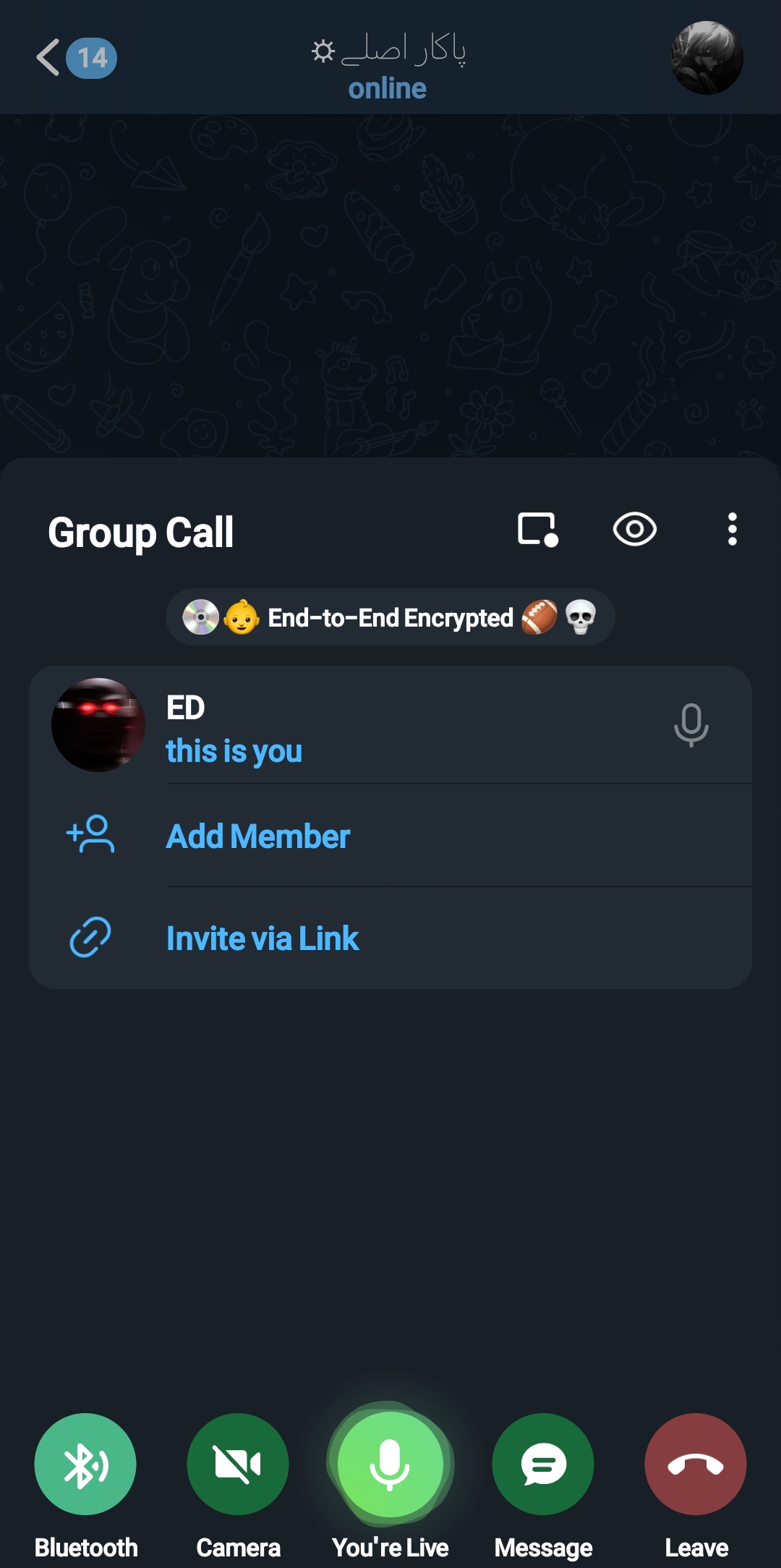Turn on the Camera

tap(238, 1464)
